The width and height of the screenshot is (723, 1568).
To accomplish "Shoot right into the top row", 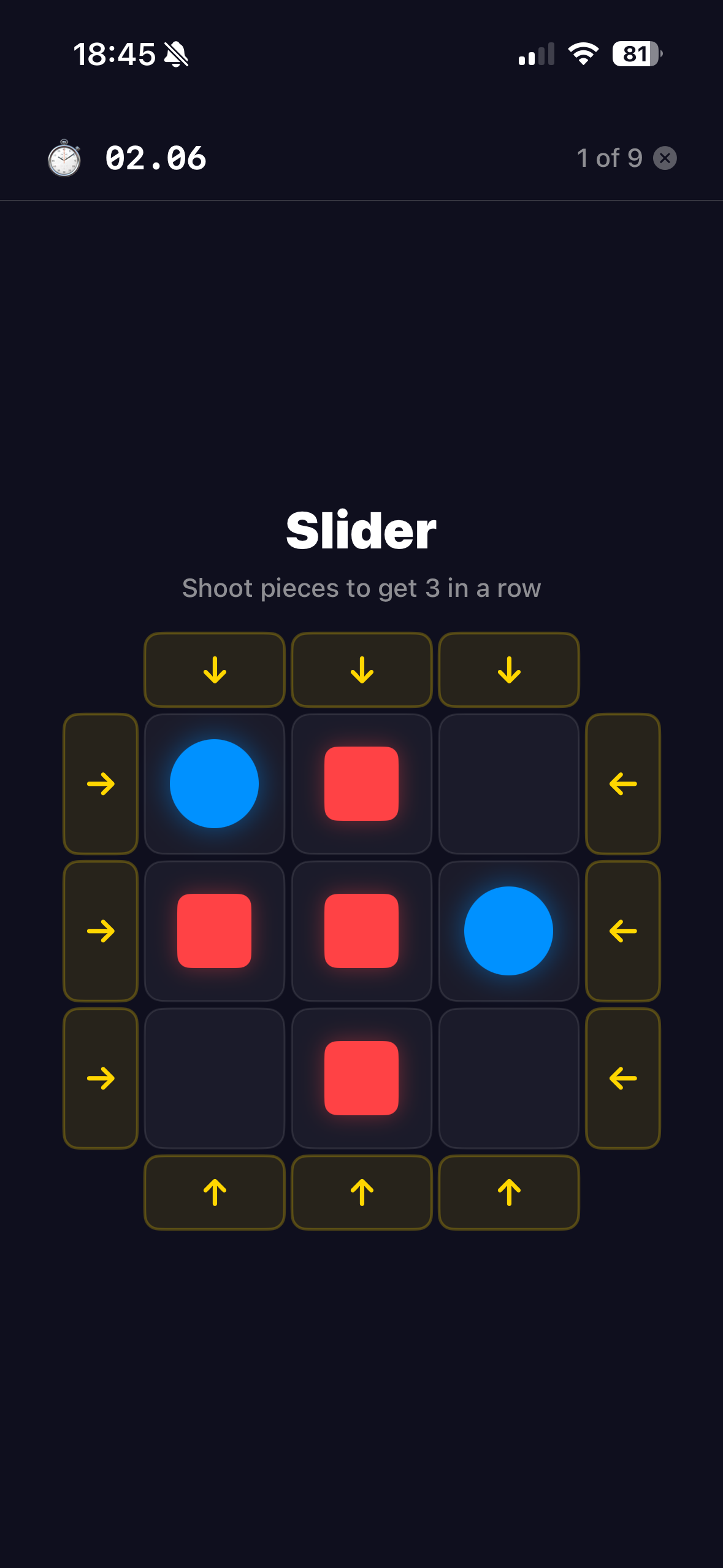I will click(101, 783).
